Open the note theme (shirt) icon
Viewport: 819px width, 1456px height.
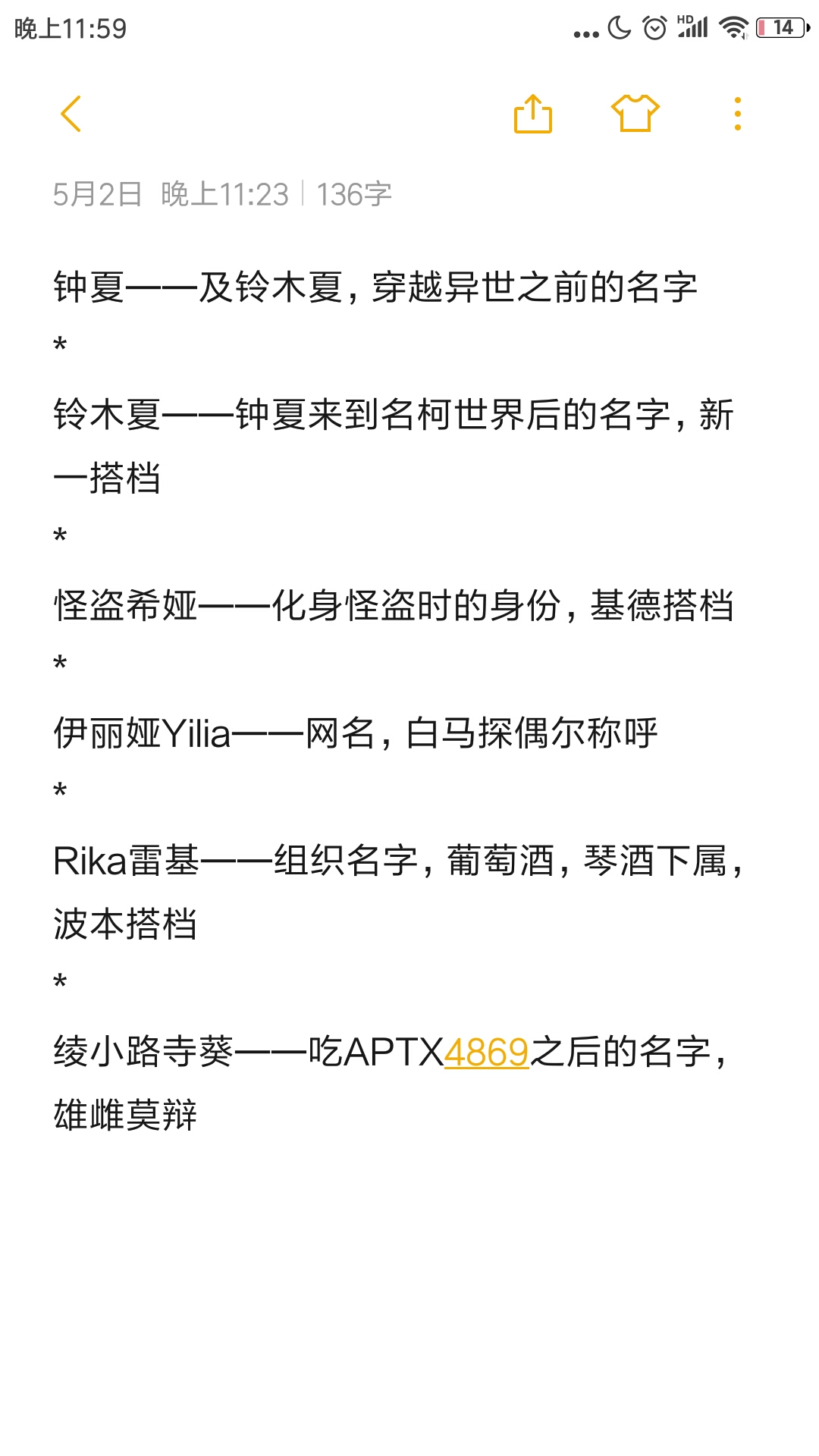click(635, 114)
